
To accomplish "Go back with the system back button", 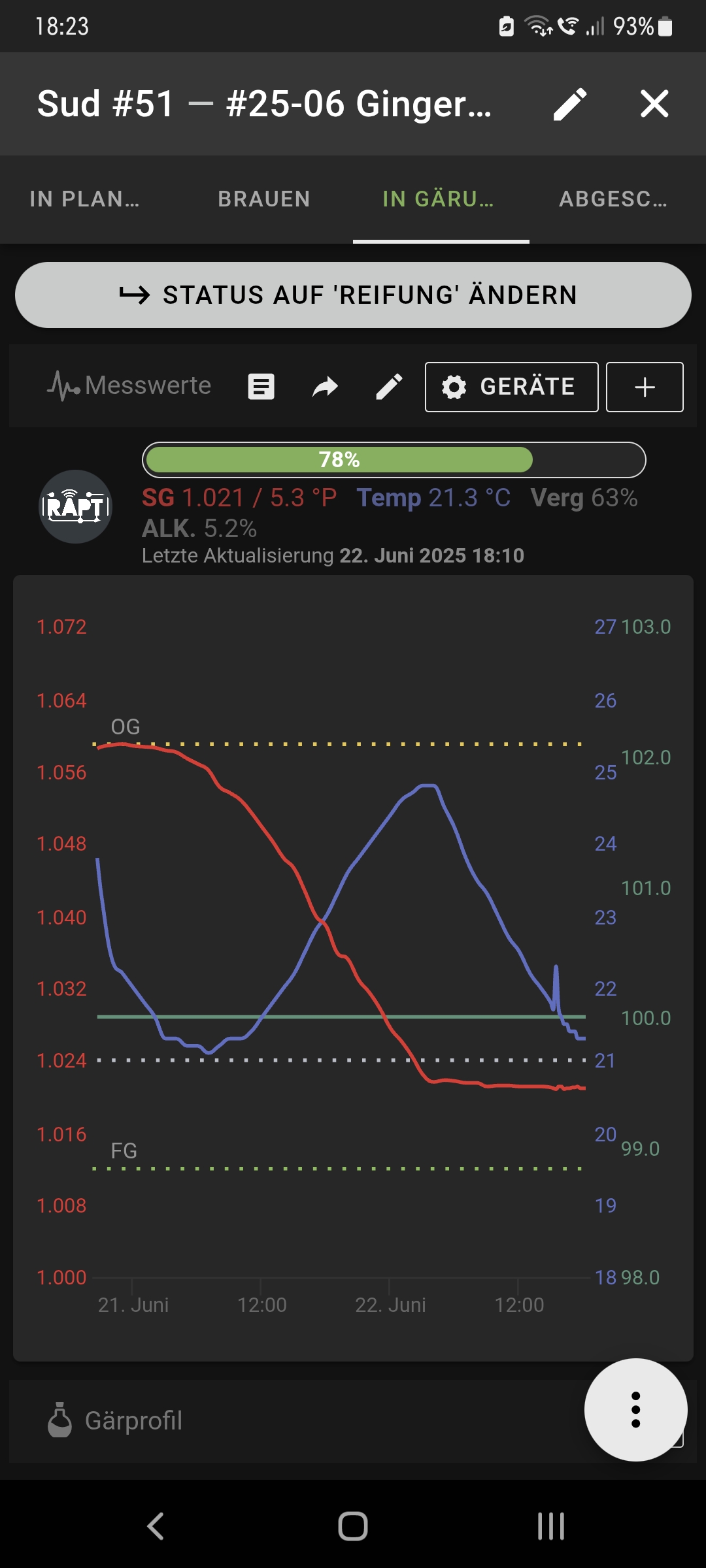I will (x=156, y=1526).
